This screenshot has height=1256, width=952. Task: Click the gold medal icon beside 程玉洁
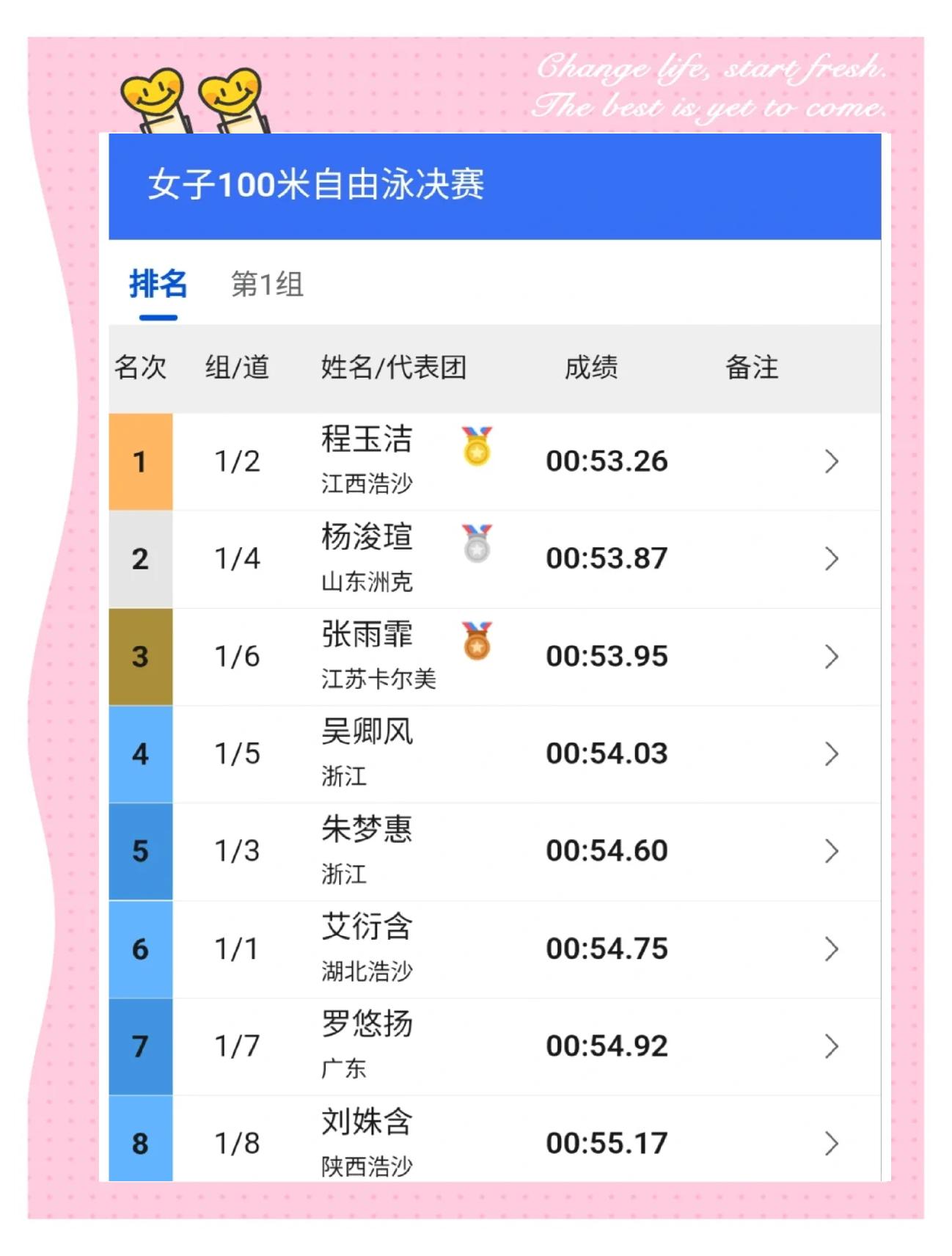coord(477,448)
